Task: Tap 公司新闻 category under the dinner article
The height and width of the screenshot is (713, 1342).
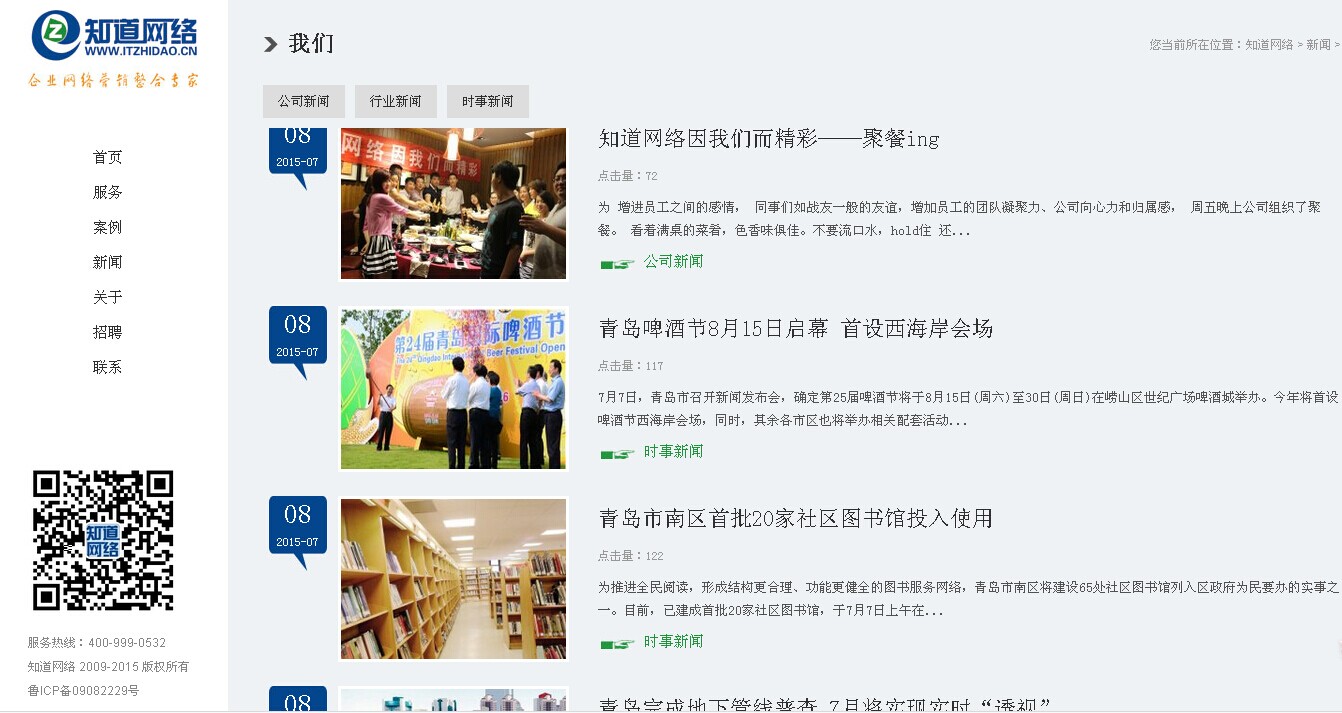Action: 673,261
